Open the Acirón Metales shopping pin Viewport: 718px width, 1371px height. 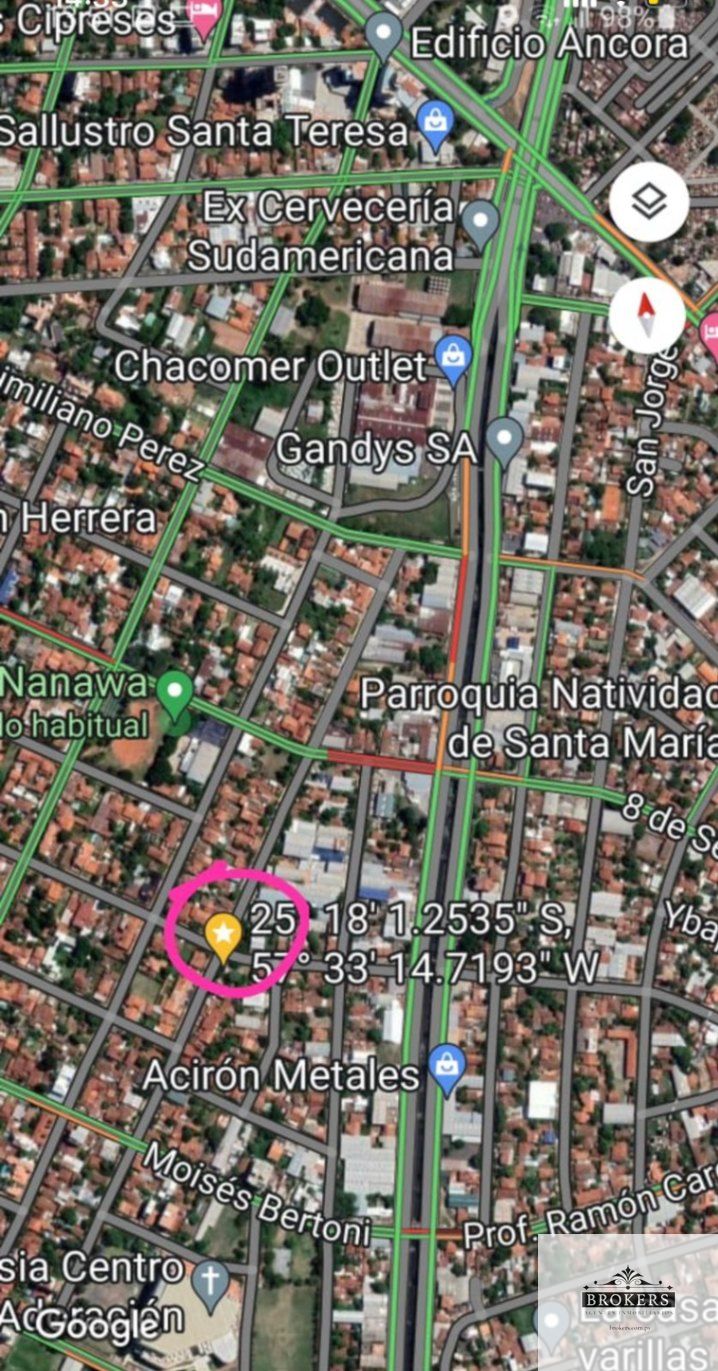[x=447, y=1067]
